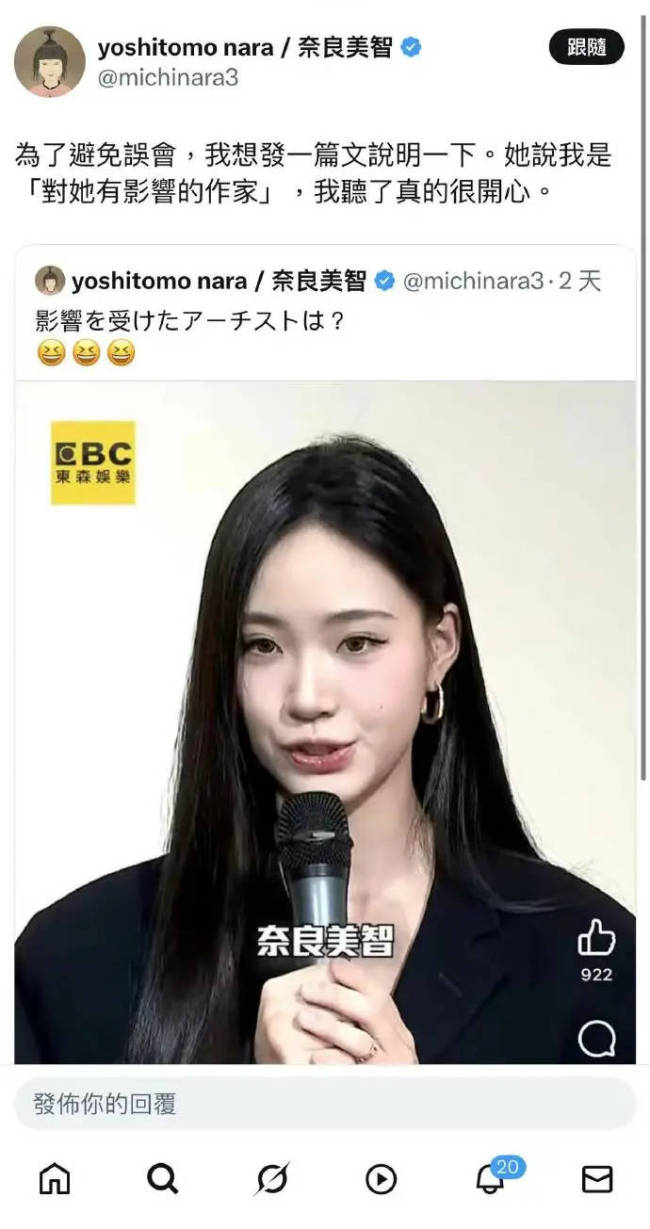Open notifications bell with 20 badge
Image resolution: width=650 pixels, height=1229 pixels.
pyautogui.click(x=490, y=1180)
